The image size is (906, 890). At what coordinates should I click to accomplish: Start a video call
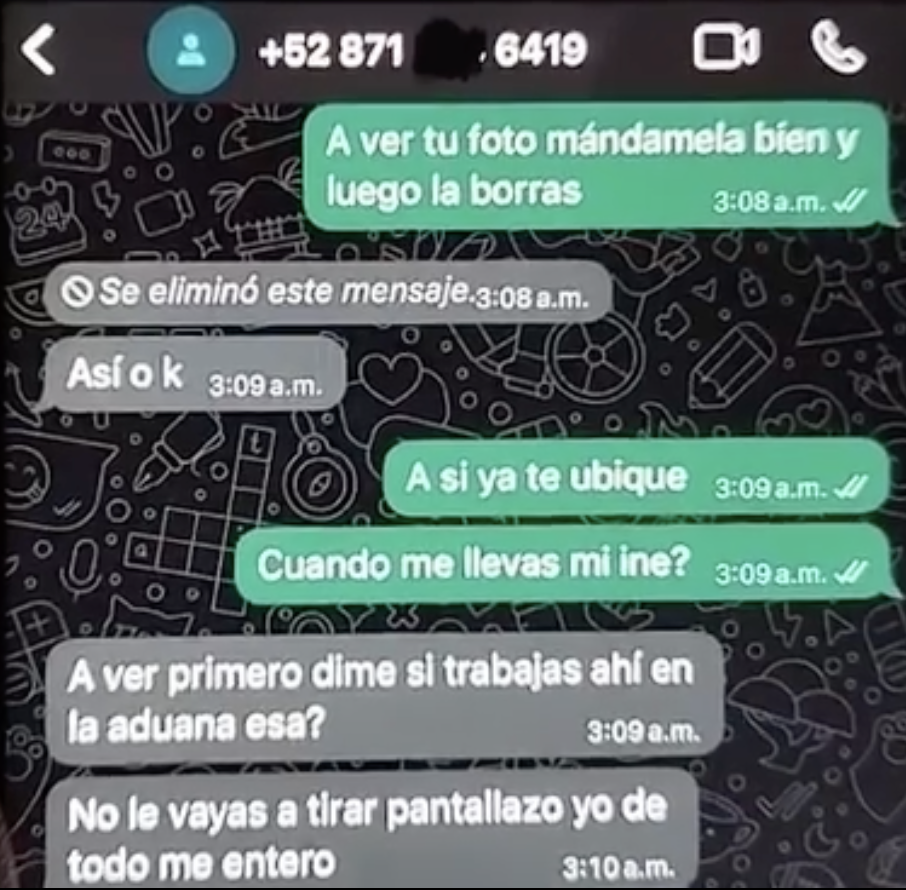[x=727, y=49]
